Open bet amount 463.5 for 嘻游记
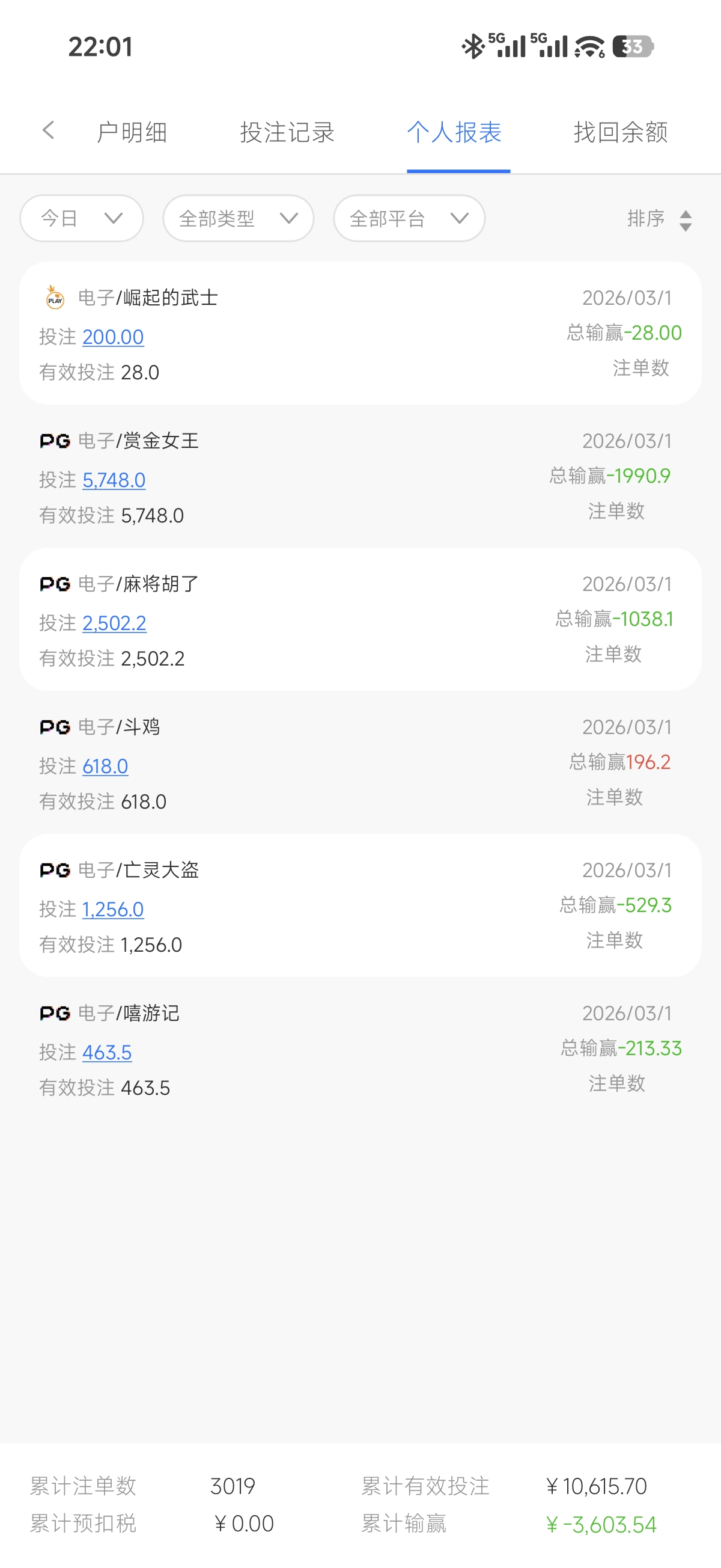The width and height of the screenshot is (721, 1568). [x=107, y=1052]
